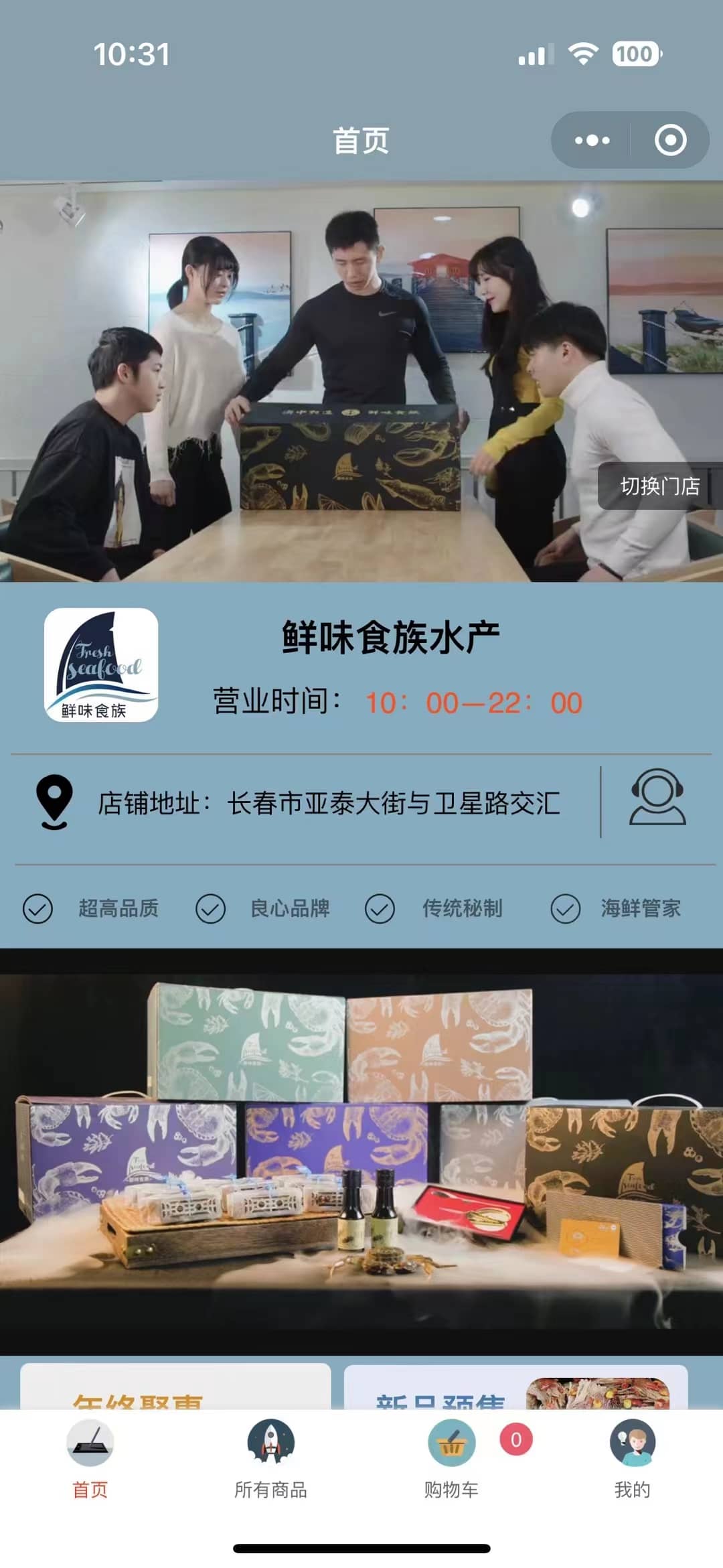Open the seafood gift boxes banner

[361, 1152]
